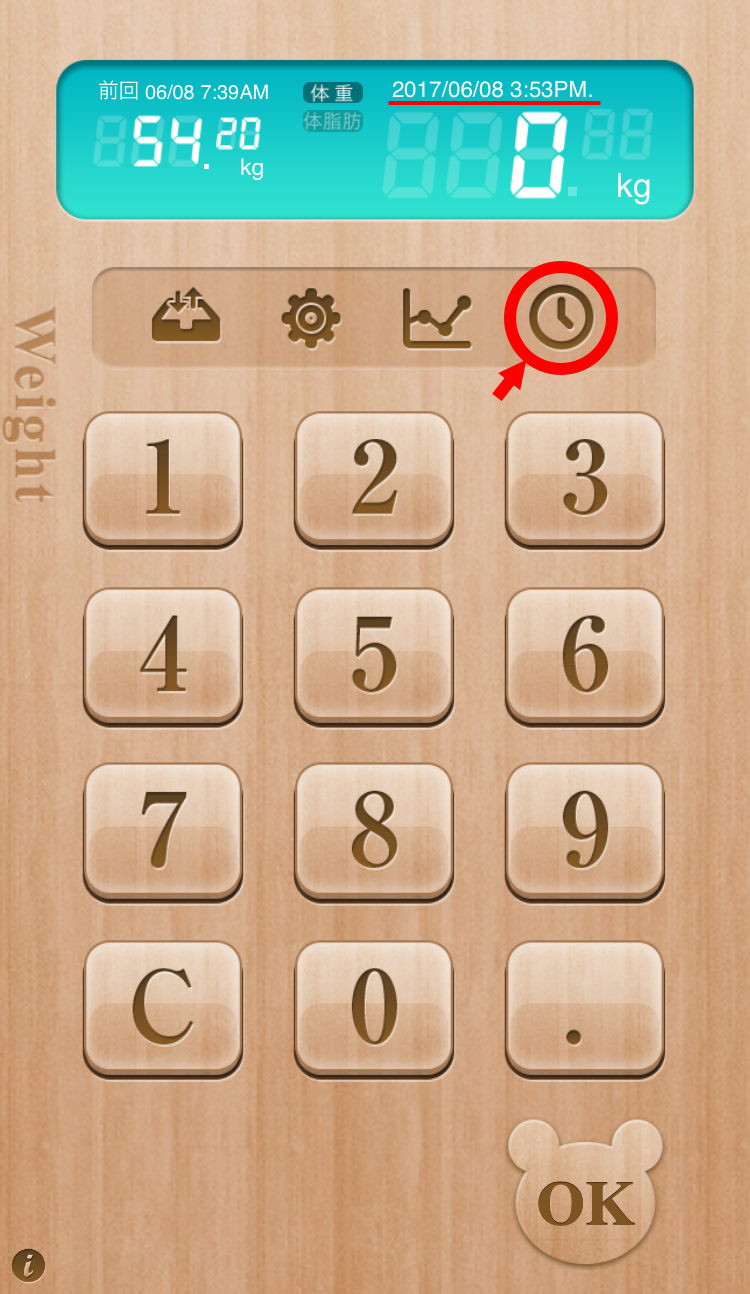The width and height of the screenshot is (750, 1294).
Task: Tap the number 9 key
Action: (x=585, y=830)
